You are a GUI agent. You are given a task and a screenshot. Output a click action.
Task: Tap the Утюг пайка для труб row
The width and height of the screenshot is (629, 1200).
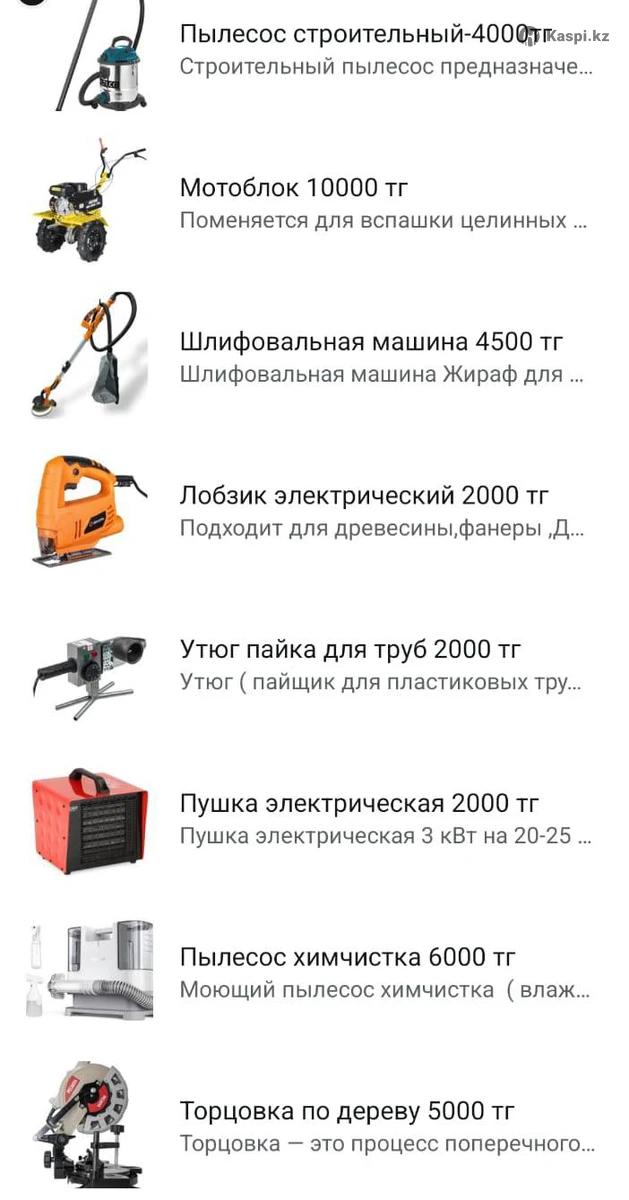350,650
